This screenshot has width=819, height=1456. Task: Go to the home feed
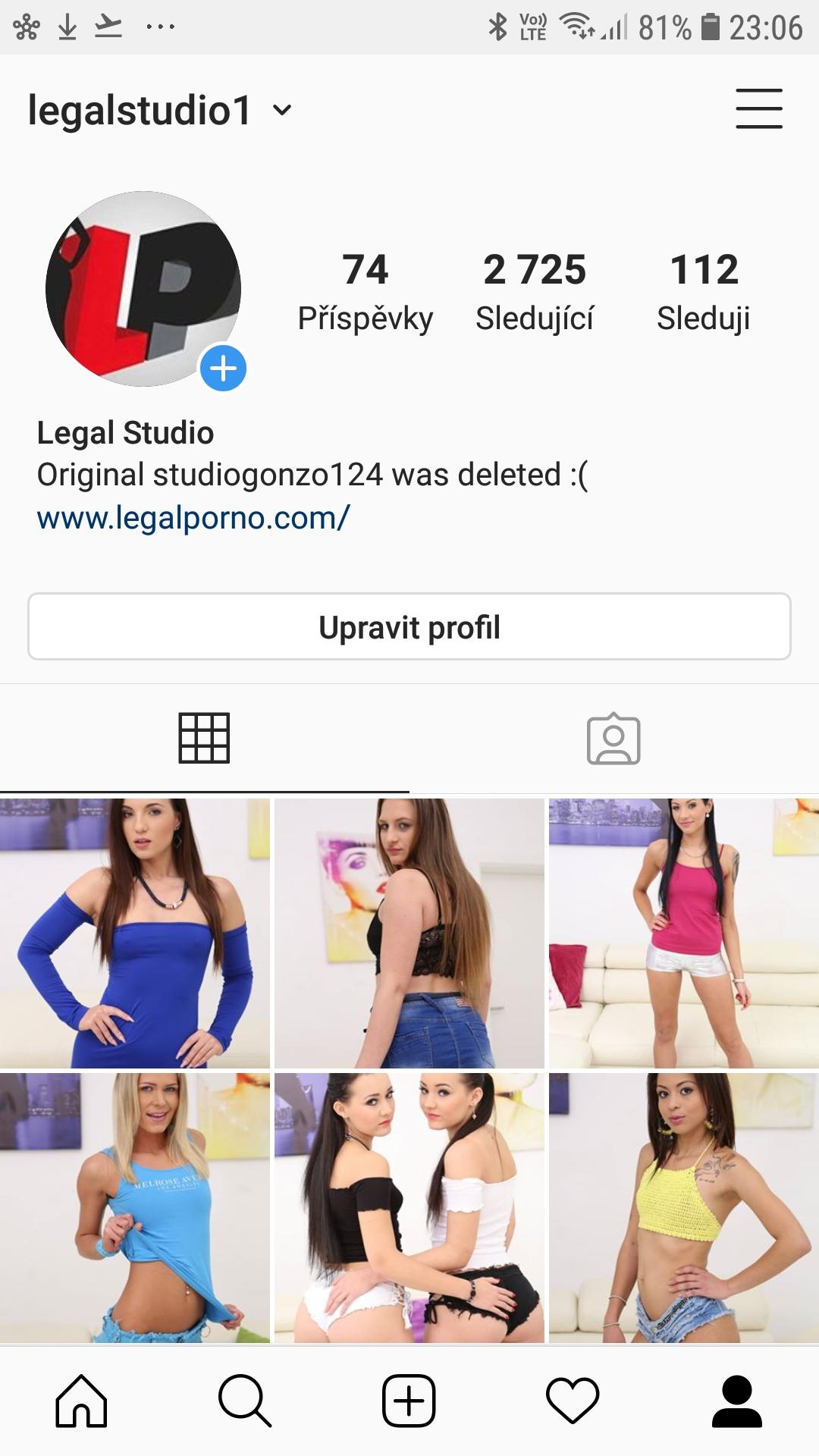[x=82, y=1400]
